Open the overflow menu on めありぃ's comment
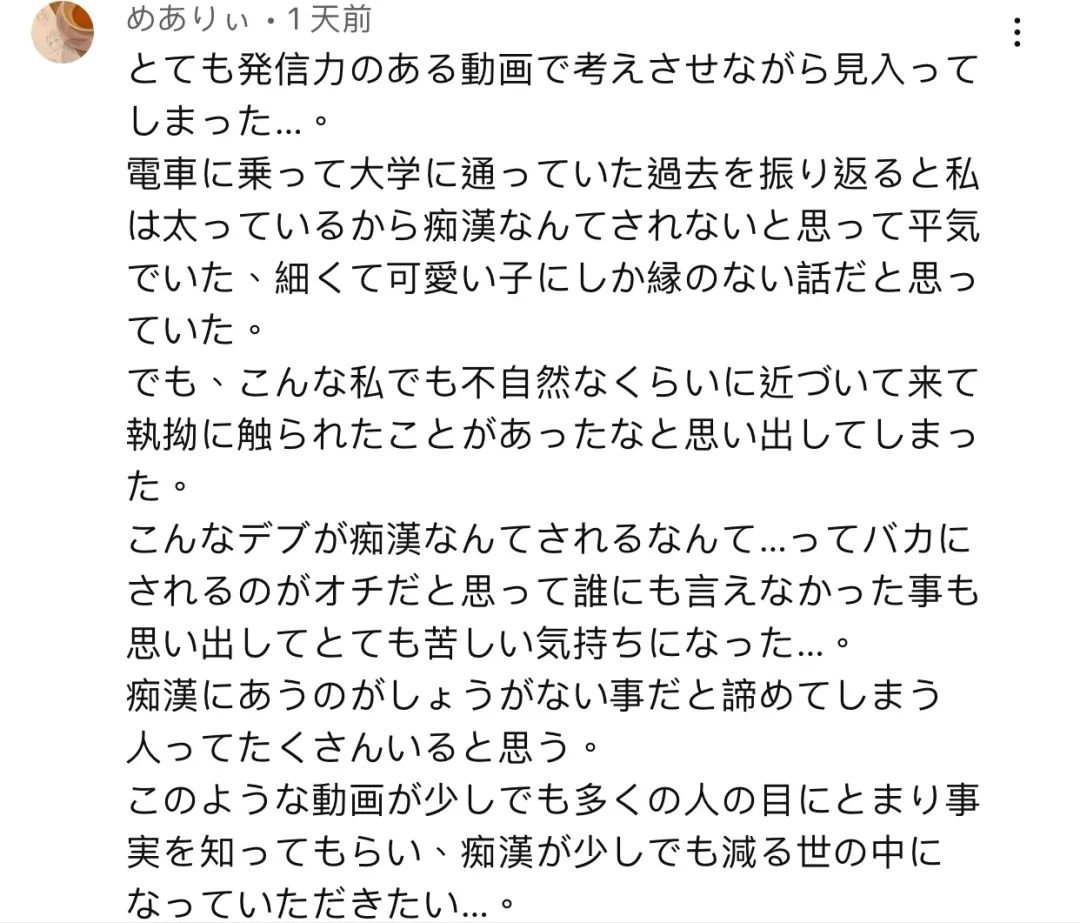Viewport: 1080px width, 923px height. 1017,33
